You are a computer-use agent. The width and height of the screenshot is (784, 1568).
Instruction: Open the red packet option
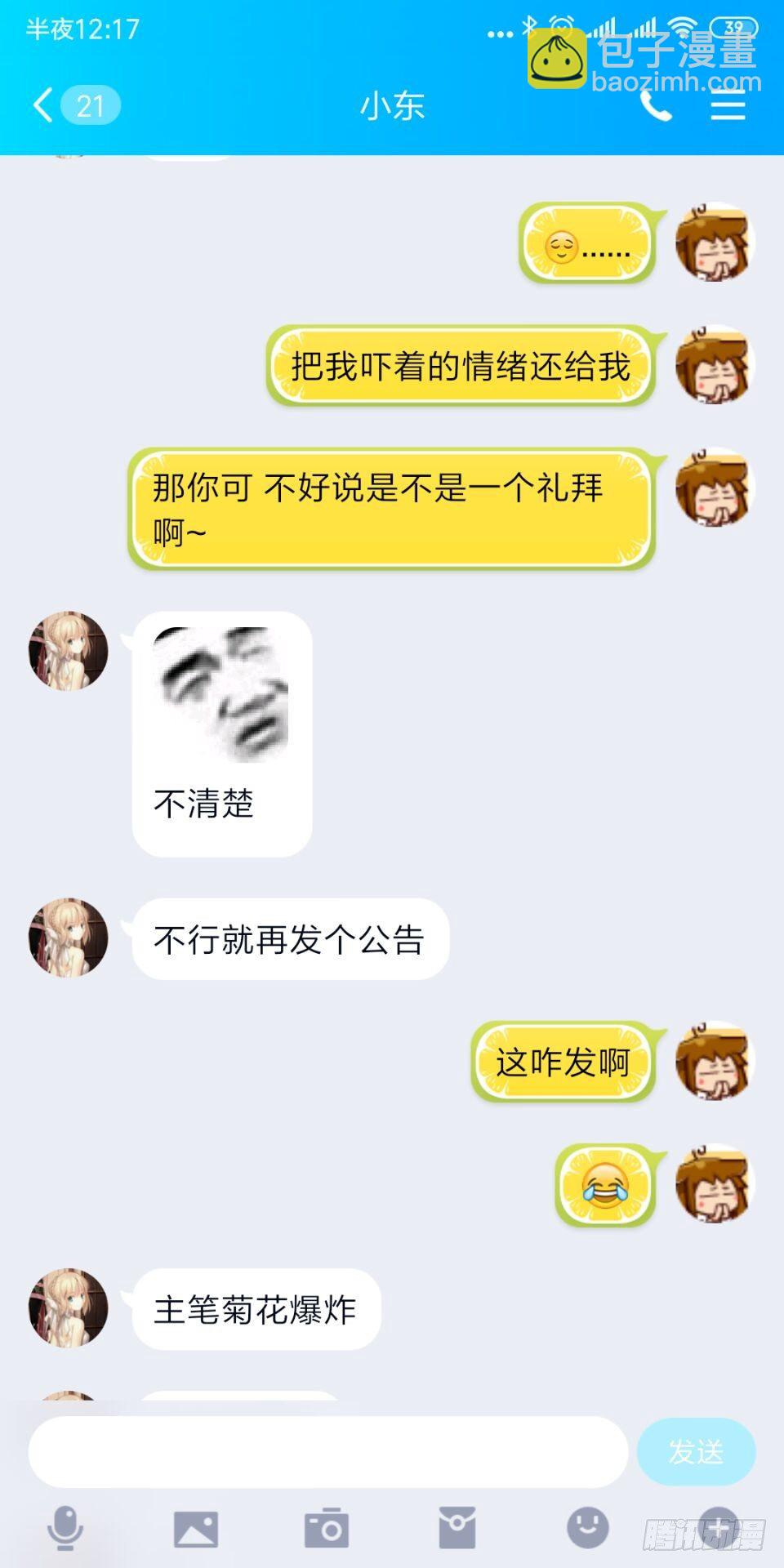[457, 1529]
